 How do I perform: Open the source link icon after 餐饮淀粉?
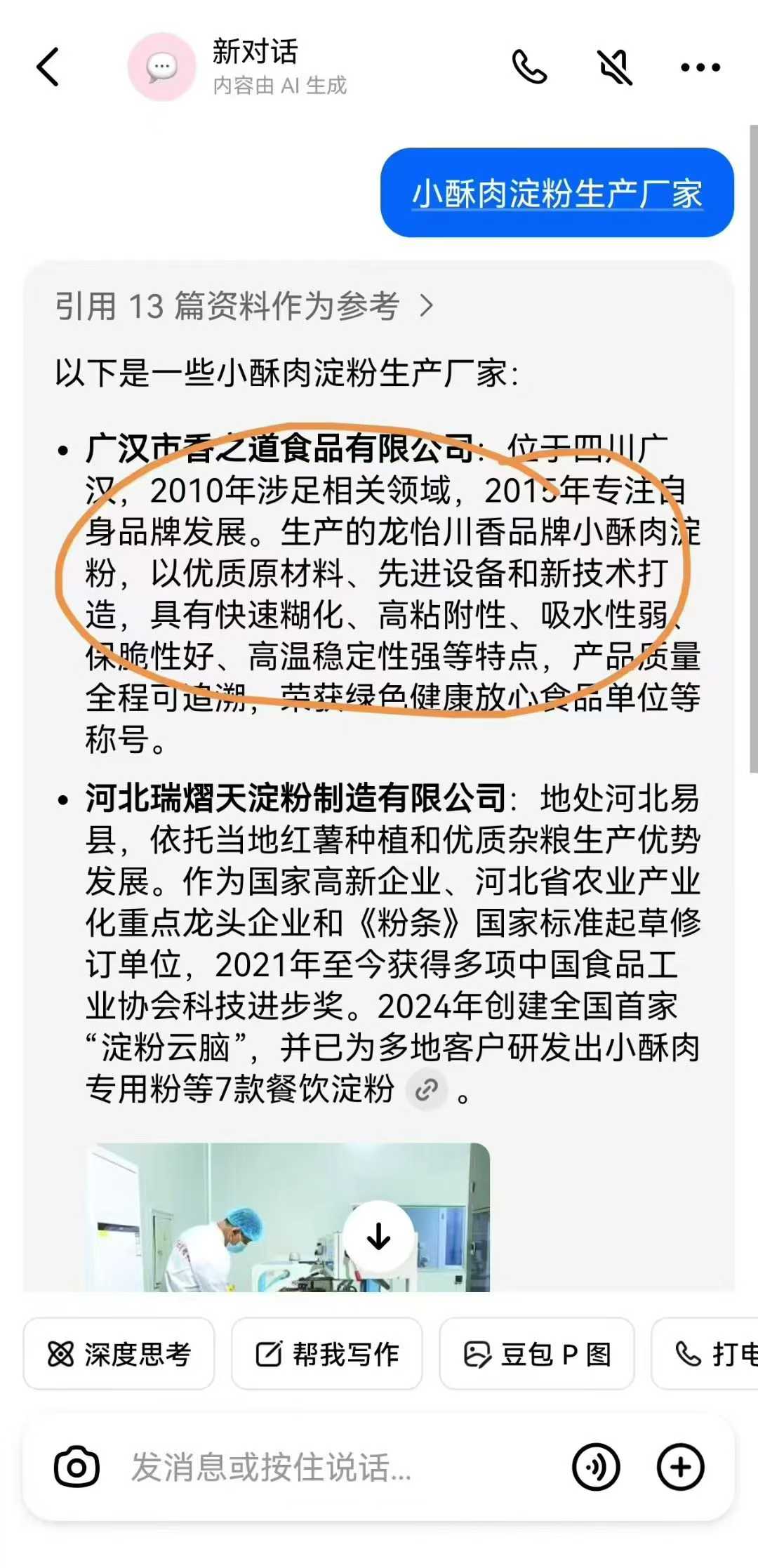426,1089
